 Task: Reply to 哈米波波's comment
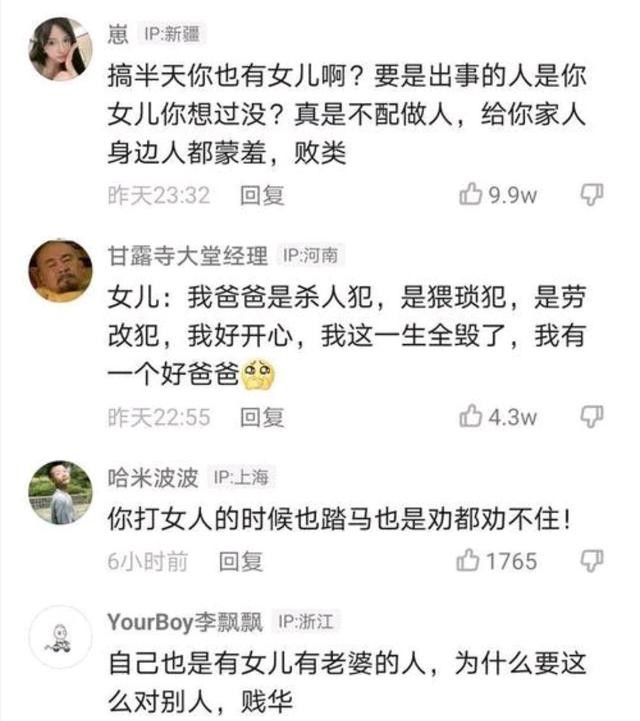(241, 562)
